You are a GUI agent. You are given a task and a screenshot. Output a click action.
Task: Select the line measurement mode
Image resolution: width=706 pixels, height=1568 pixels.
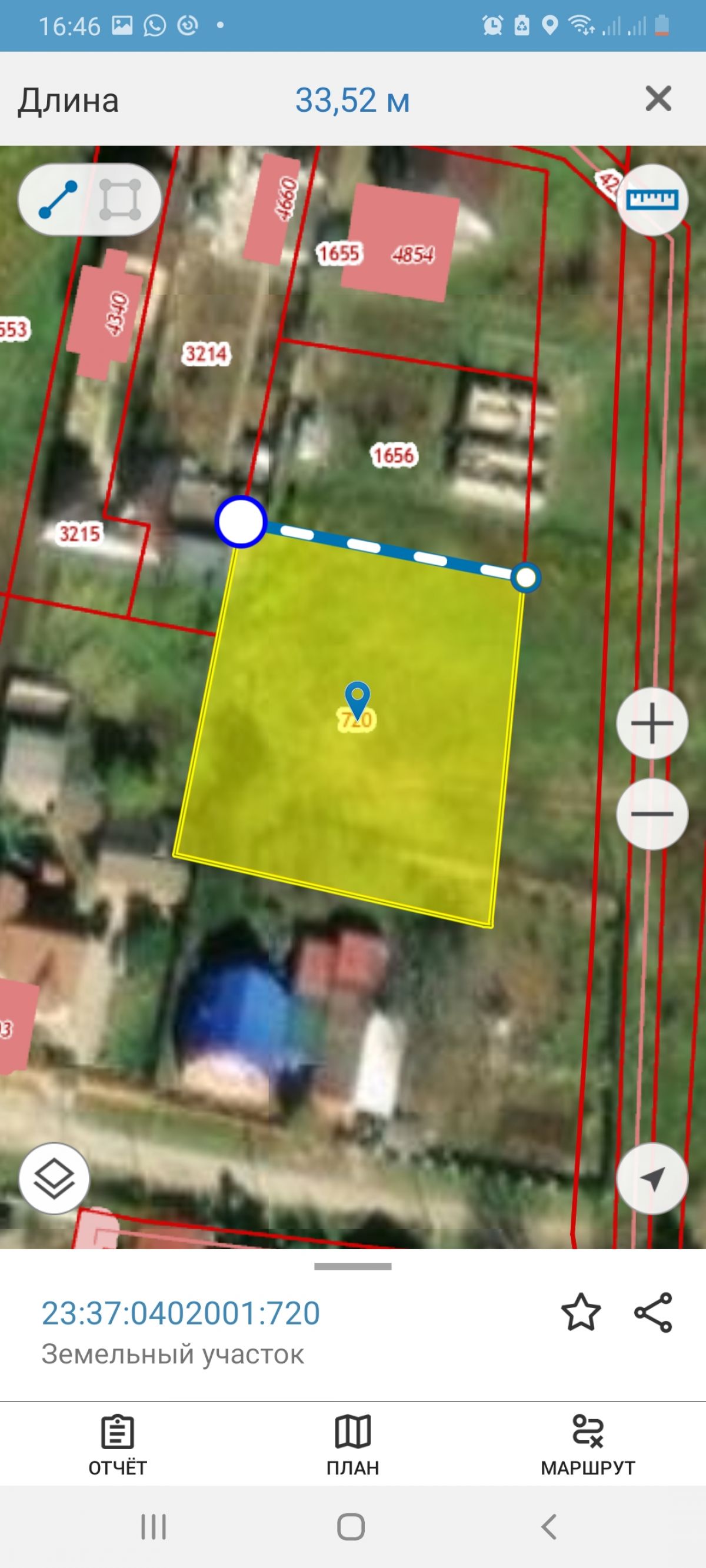58,199
